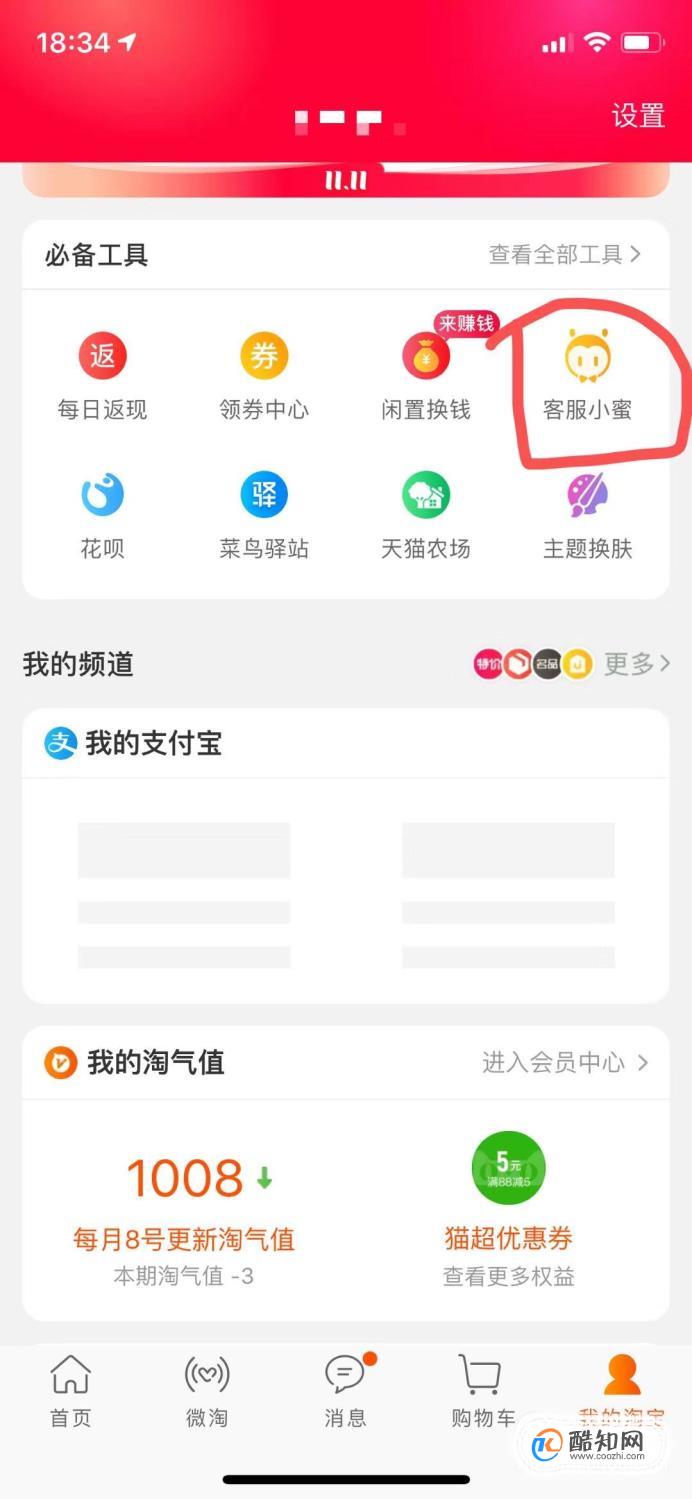Open 花呗
The image size is (692, 1499).
pos(102,516)
